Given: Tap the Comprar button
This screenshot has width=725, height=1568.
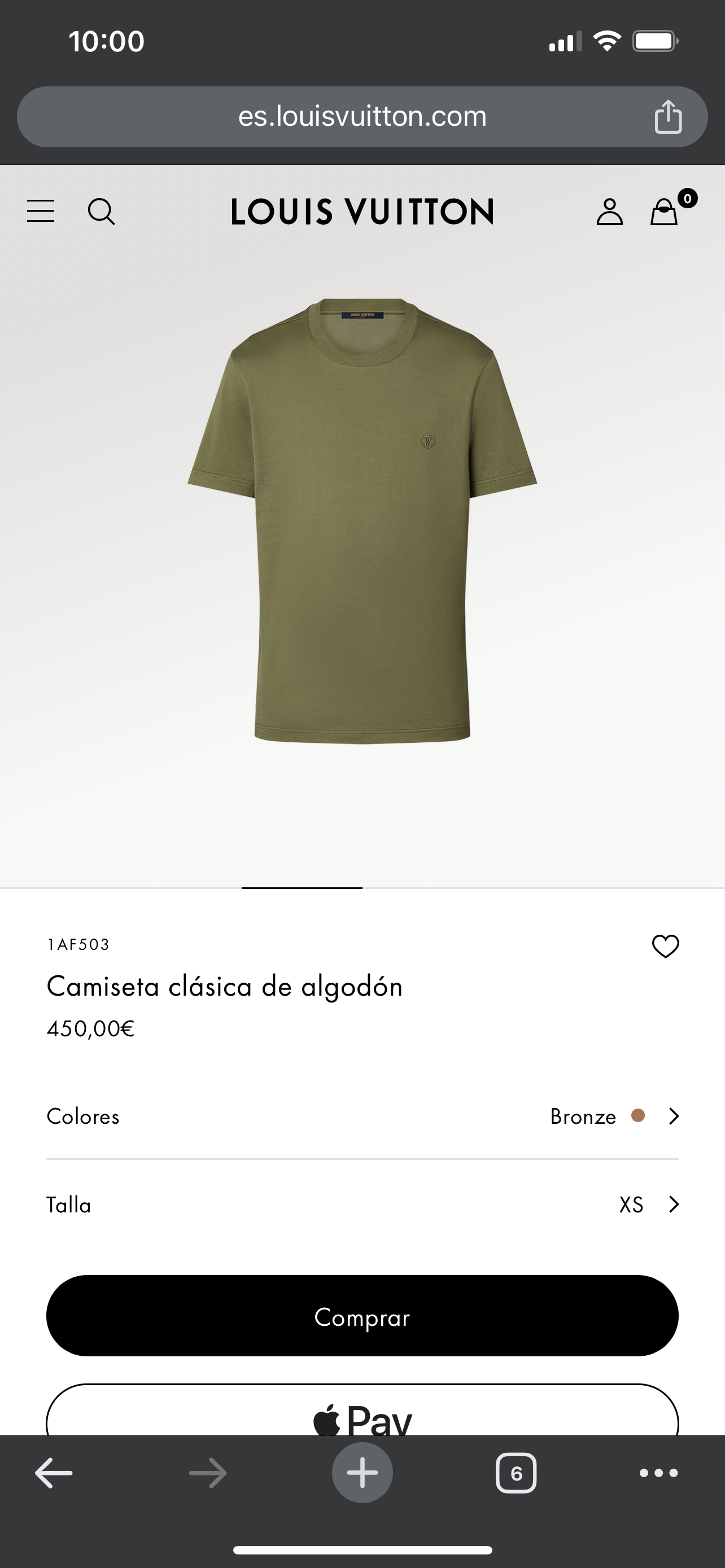Looking at the screenshot, I should [x=362, y=1317].
